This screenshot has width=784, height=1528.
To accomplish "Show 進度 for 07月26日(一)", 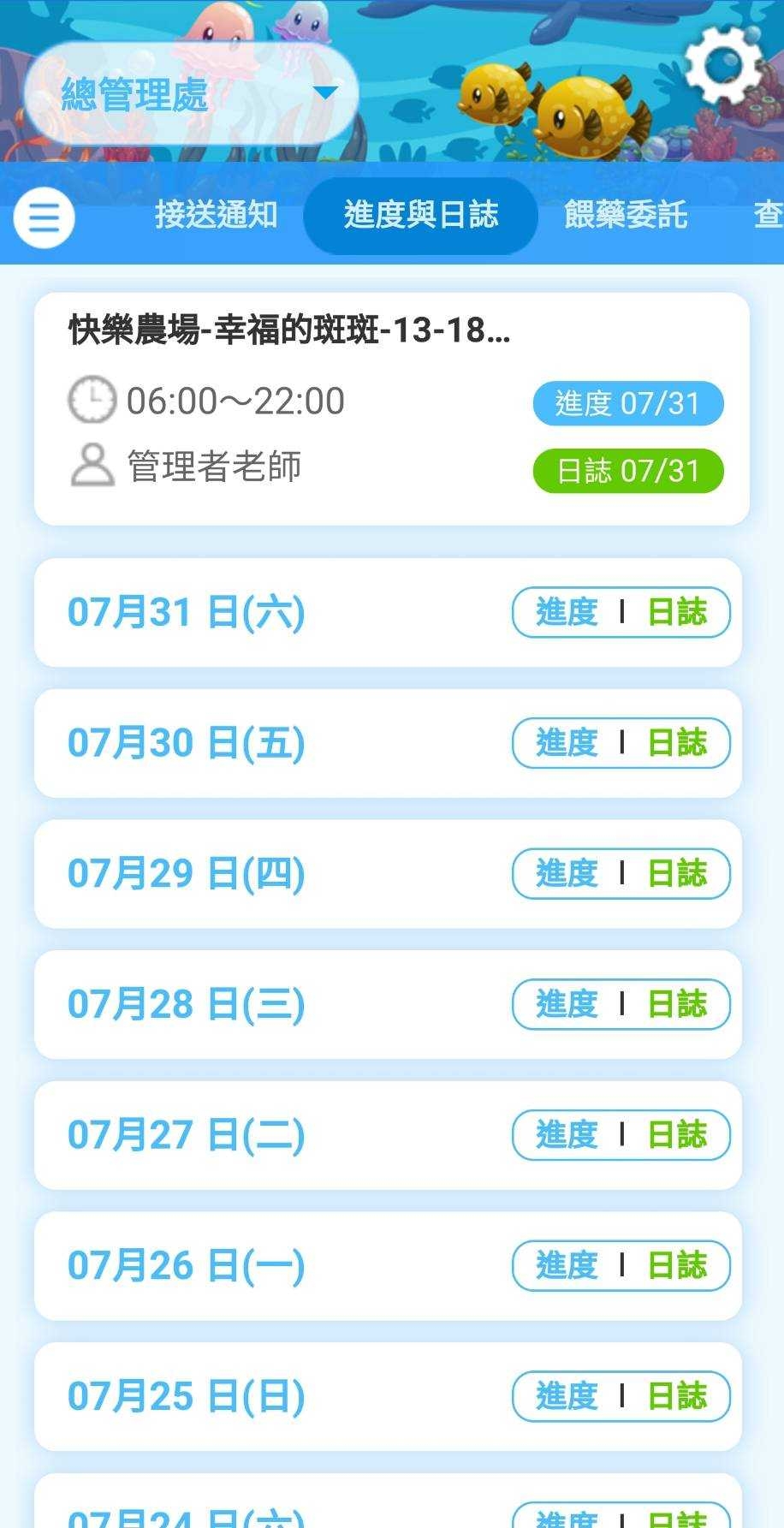I will (x=567, y=1265).
